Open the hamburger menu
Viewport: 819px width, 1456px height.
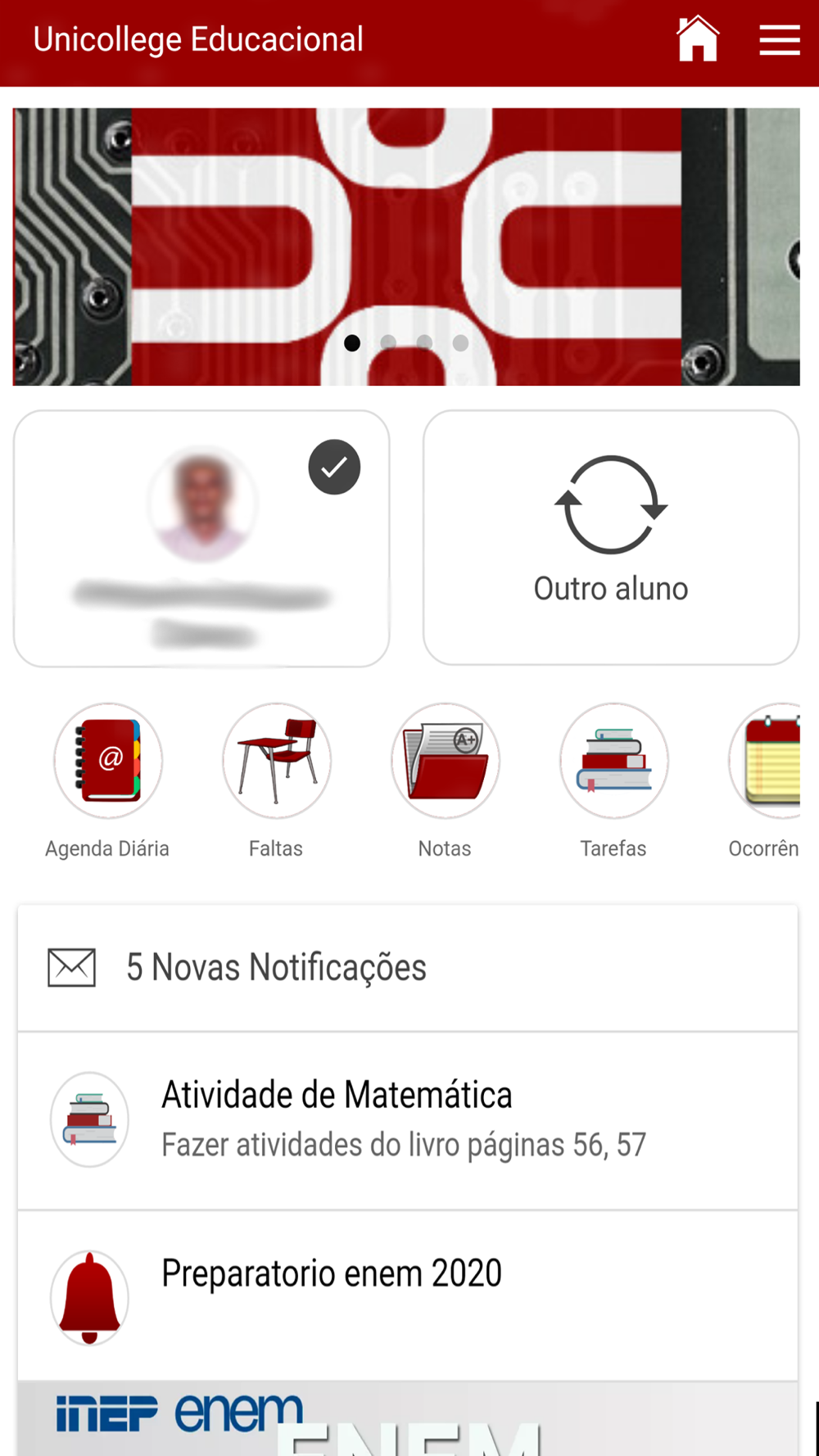click(x=779, y=39)
